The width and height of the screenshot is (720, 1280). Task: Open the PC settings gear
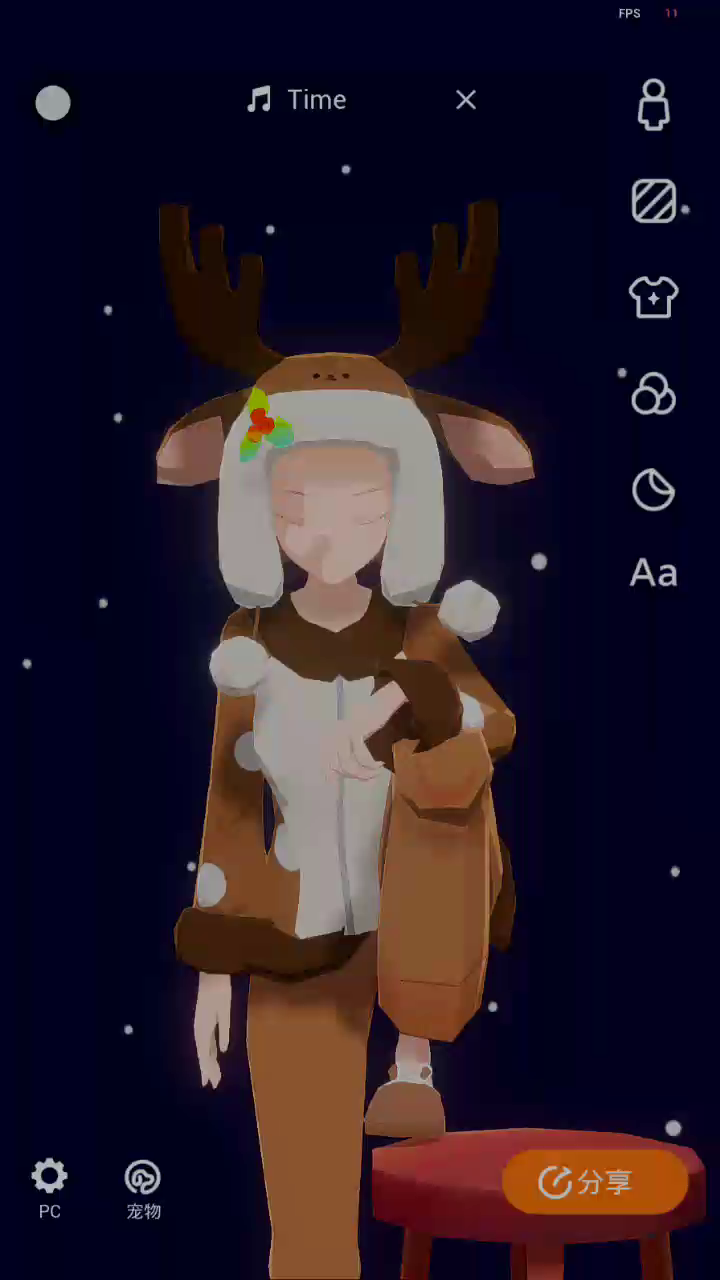50,1188
